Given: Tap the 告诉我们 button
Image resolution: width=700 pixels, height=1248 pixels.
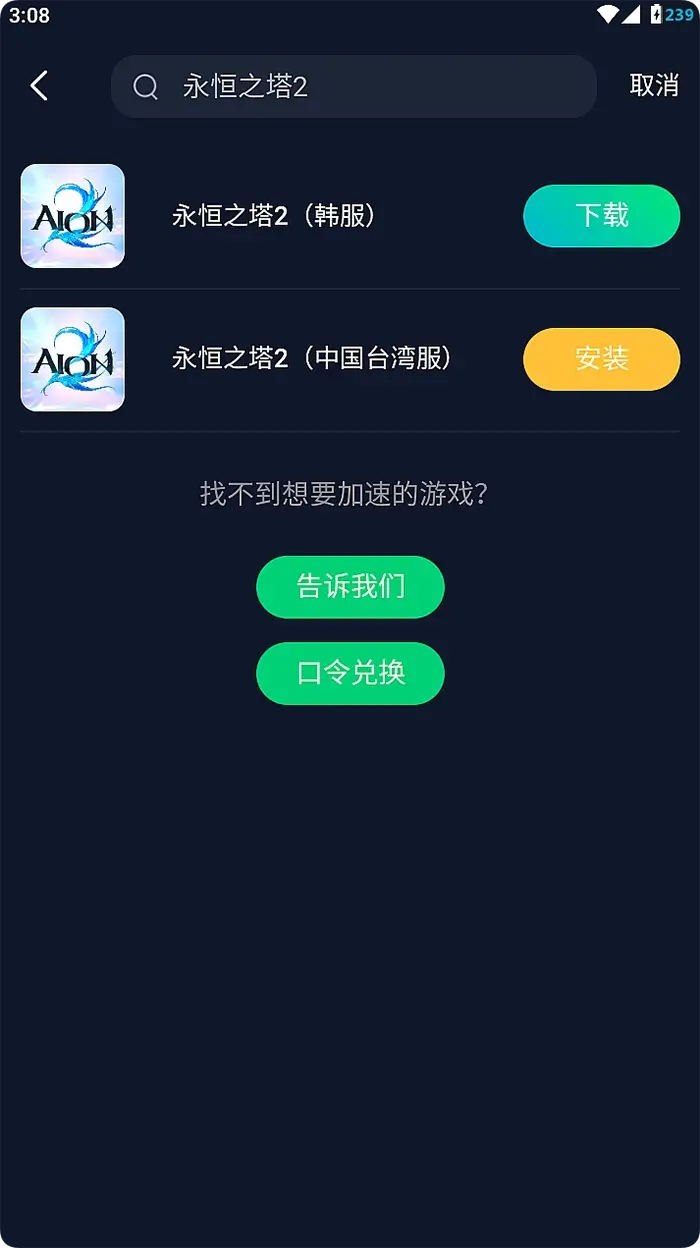Looking at the screenshot, I should pos(350,587).
